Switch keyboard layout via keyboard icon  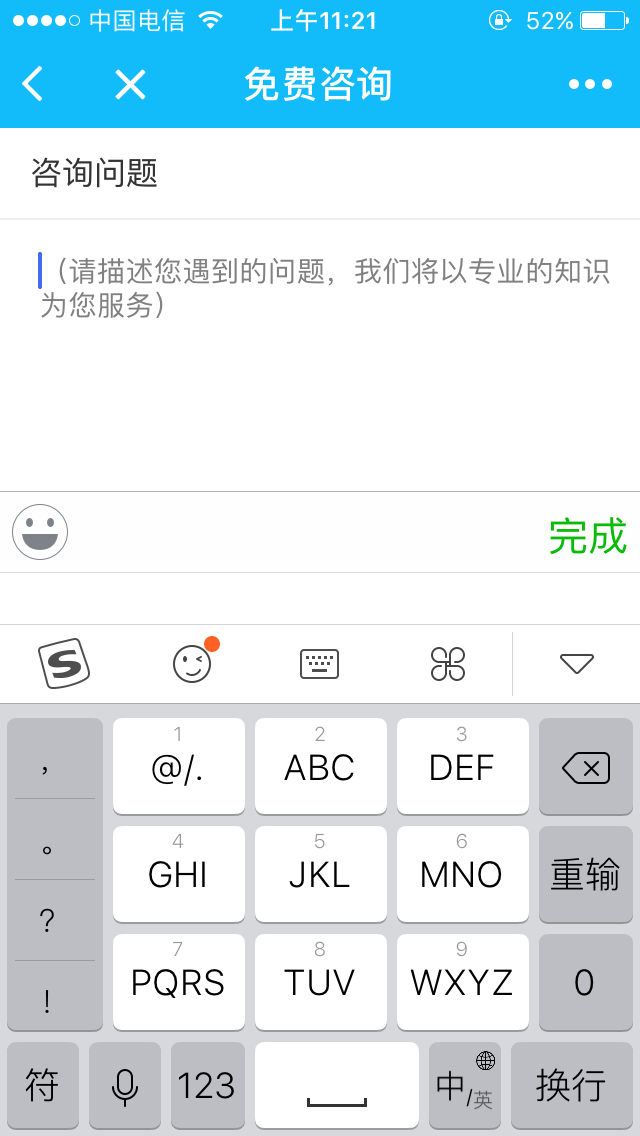[320, 663]
